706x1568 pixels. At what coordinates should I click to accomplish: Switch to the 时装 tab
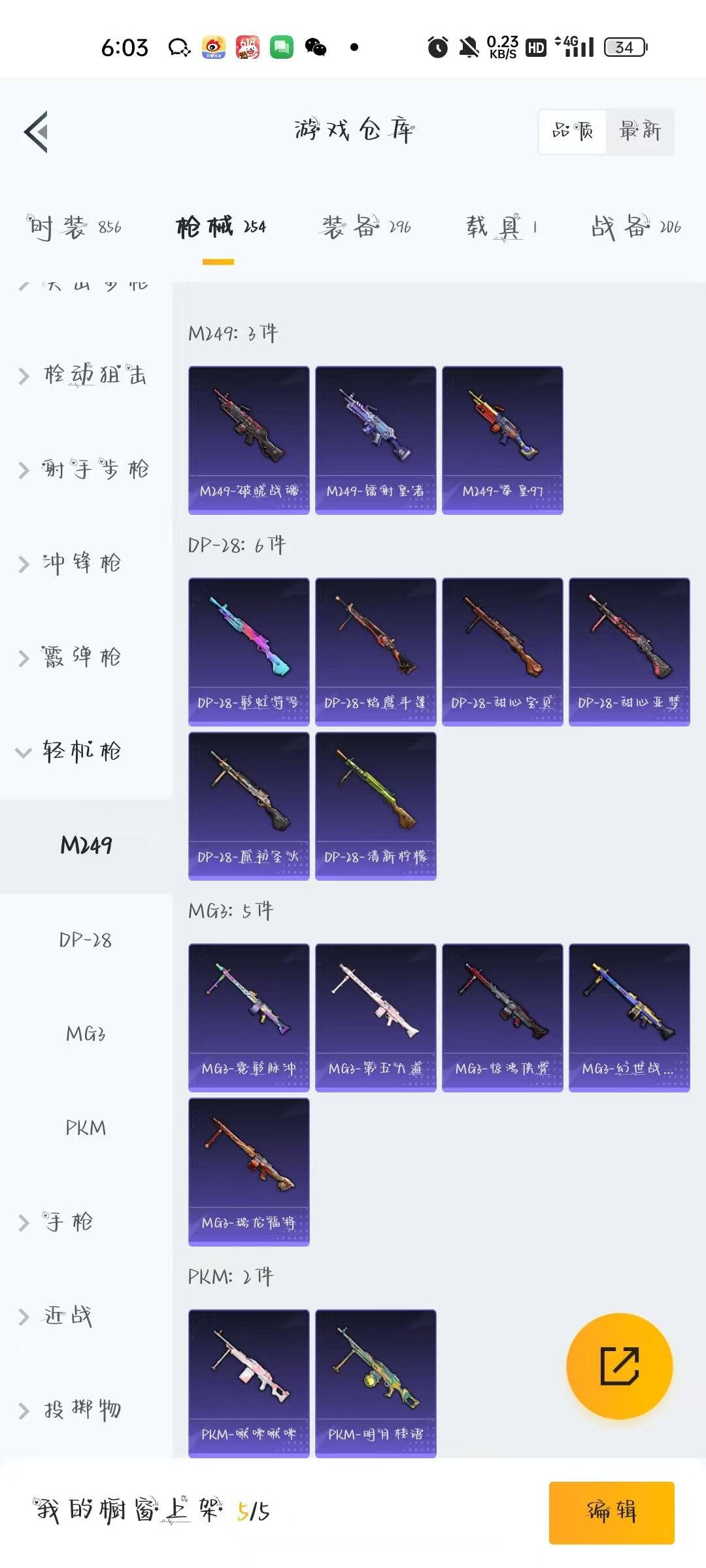click(x=74, y=227)
